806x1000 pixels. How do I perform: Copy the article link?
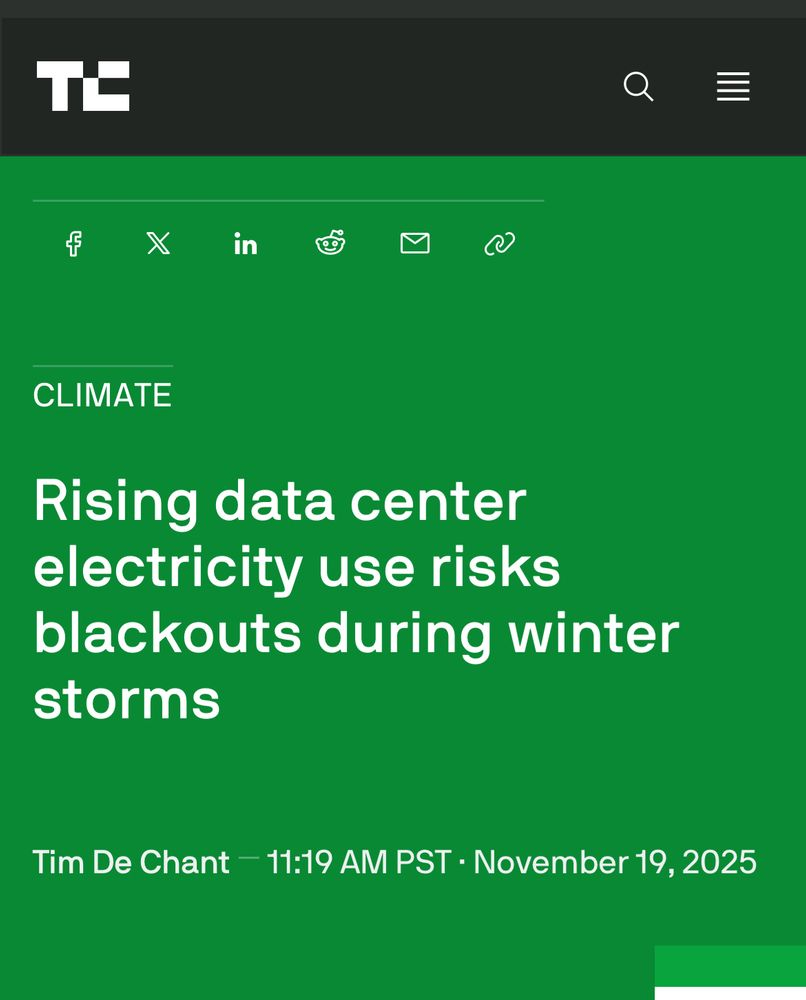tap(499, 243)
